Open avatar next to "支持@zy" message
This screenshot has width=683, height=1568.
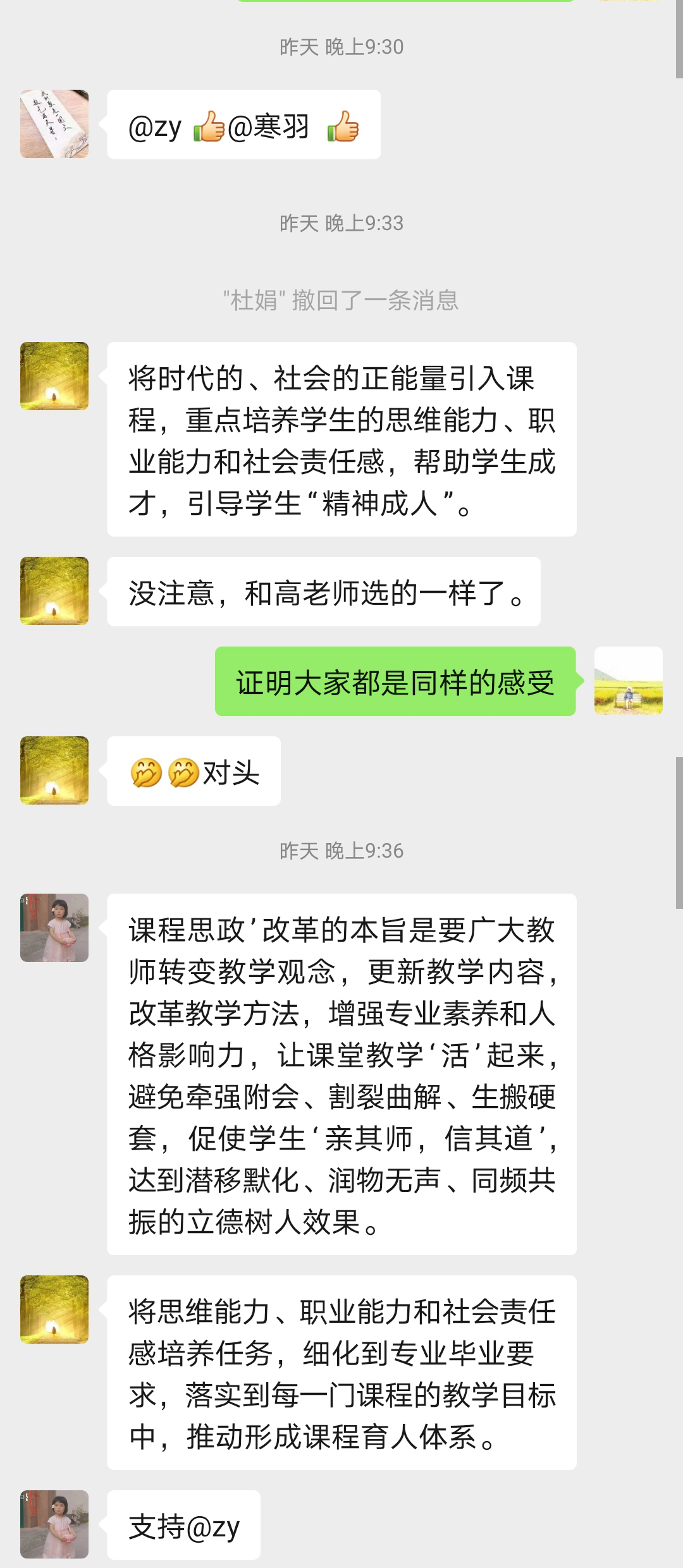(54, 1524)
